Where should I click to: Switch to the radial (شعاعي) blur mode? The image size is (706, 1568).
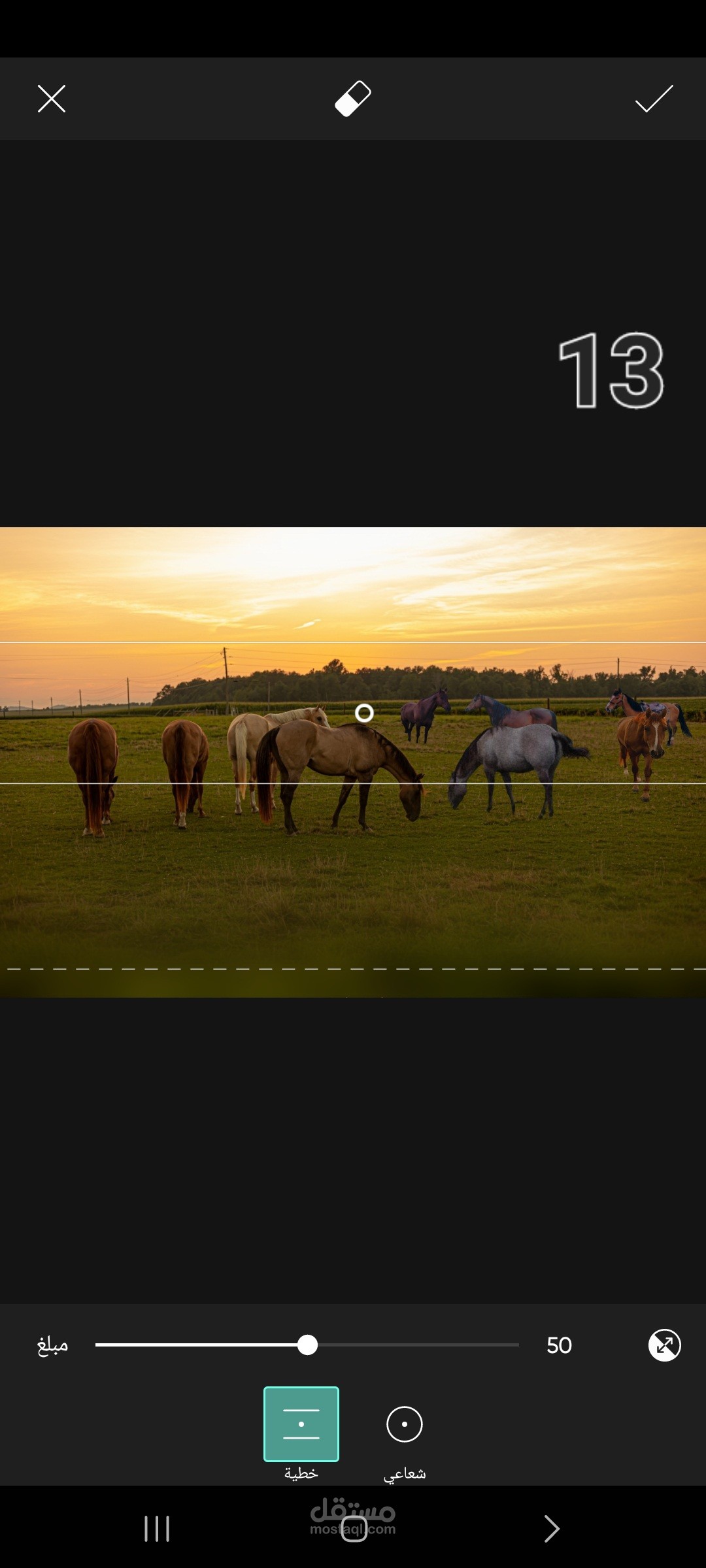405,1434
